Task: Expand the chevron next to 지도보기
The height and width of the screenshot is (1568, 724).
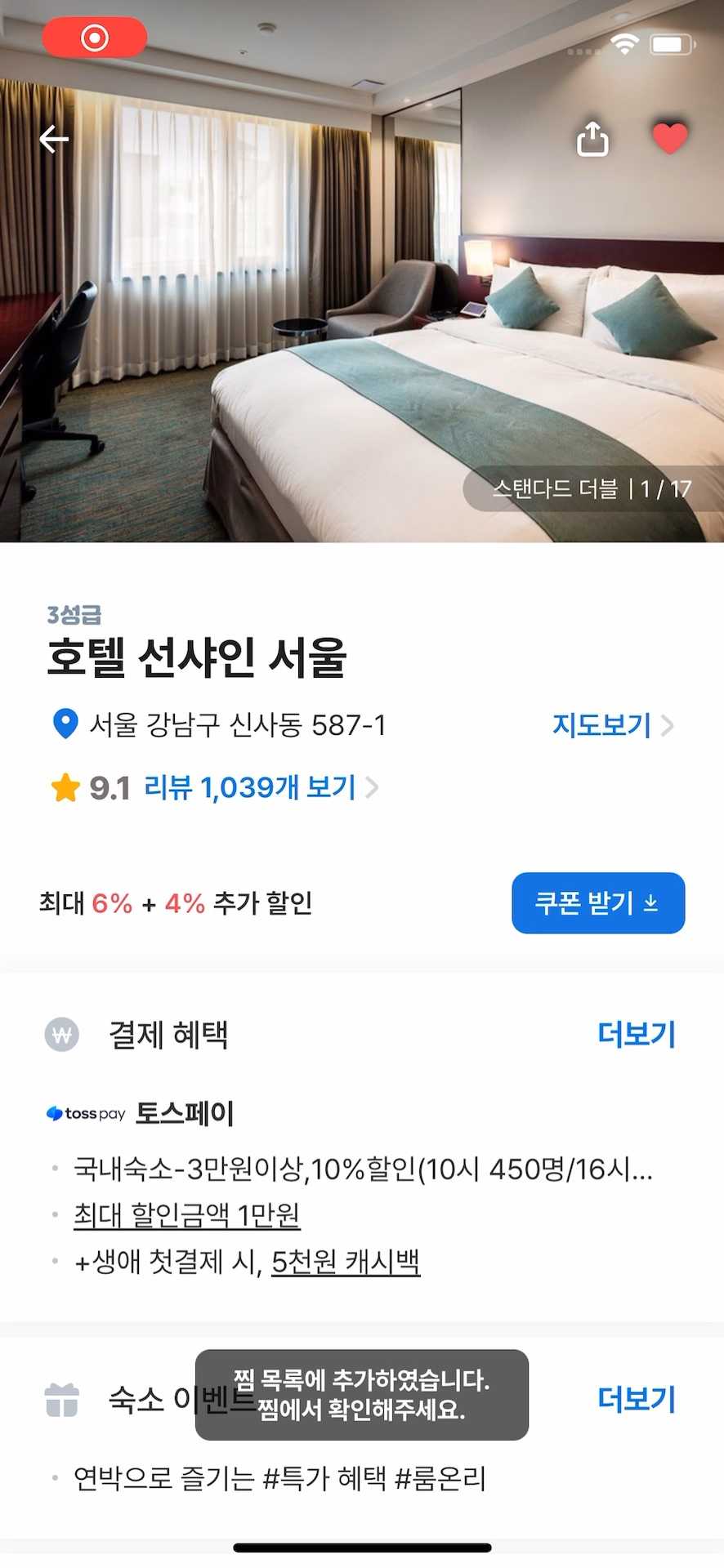Action: pos(668,725)
